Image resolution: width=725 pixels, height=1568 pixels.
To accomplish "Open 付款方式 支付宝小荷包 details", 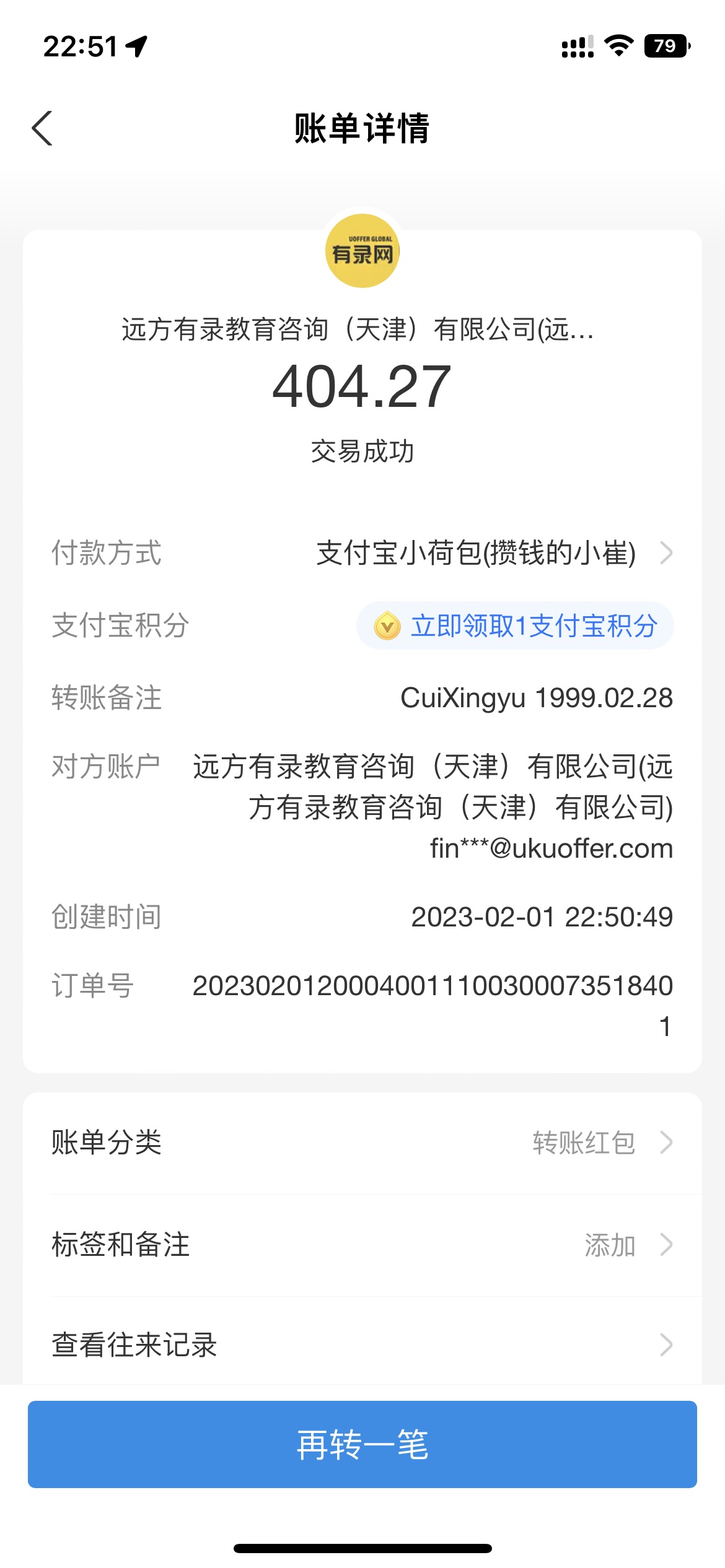I will point(493,553).
